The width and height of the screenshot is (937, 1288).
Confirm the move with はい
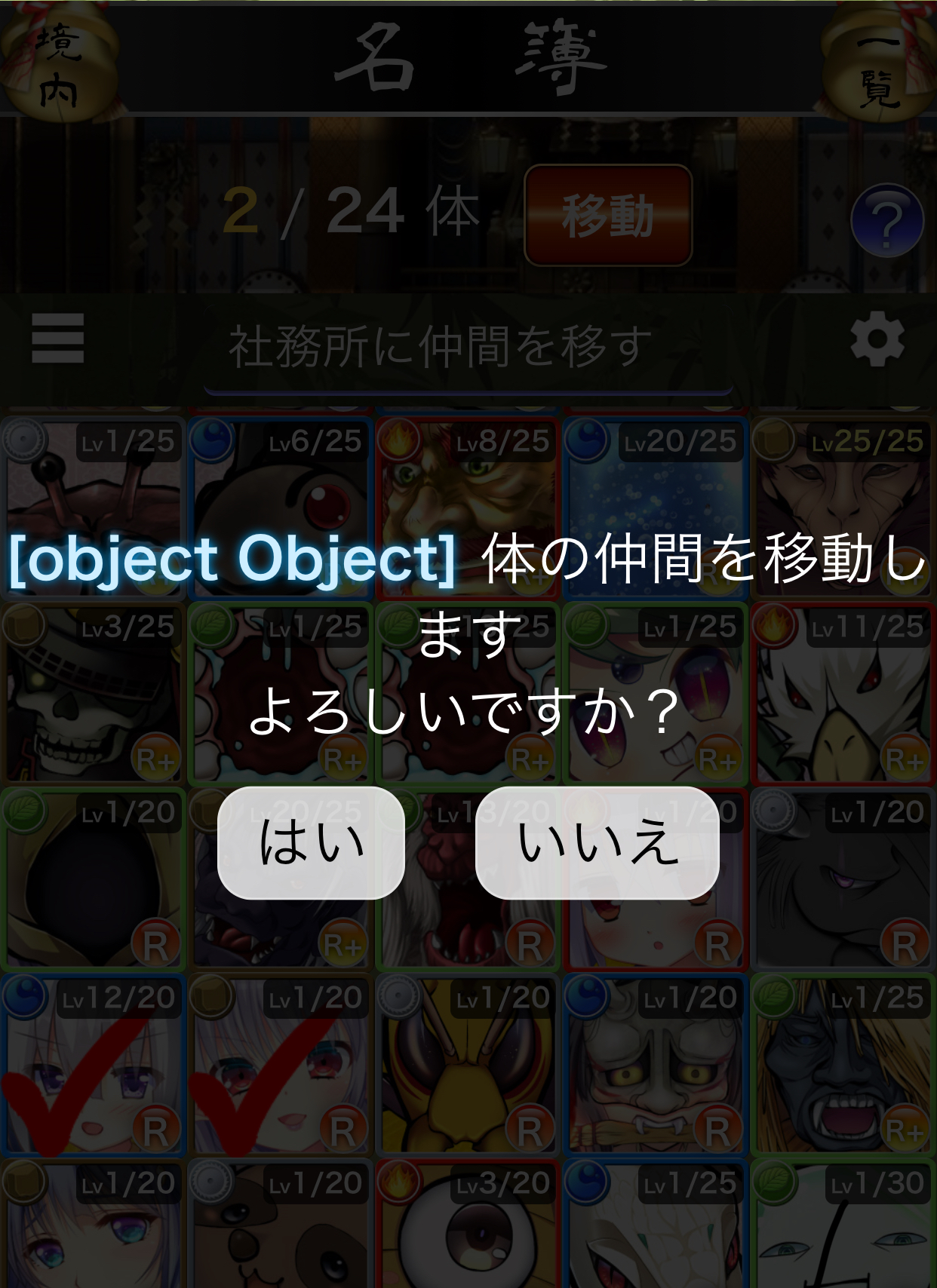(x=311, y=842)
